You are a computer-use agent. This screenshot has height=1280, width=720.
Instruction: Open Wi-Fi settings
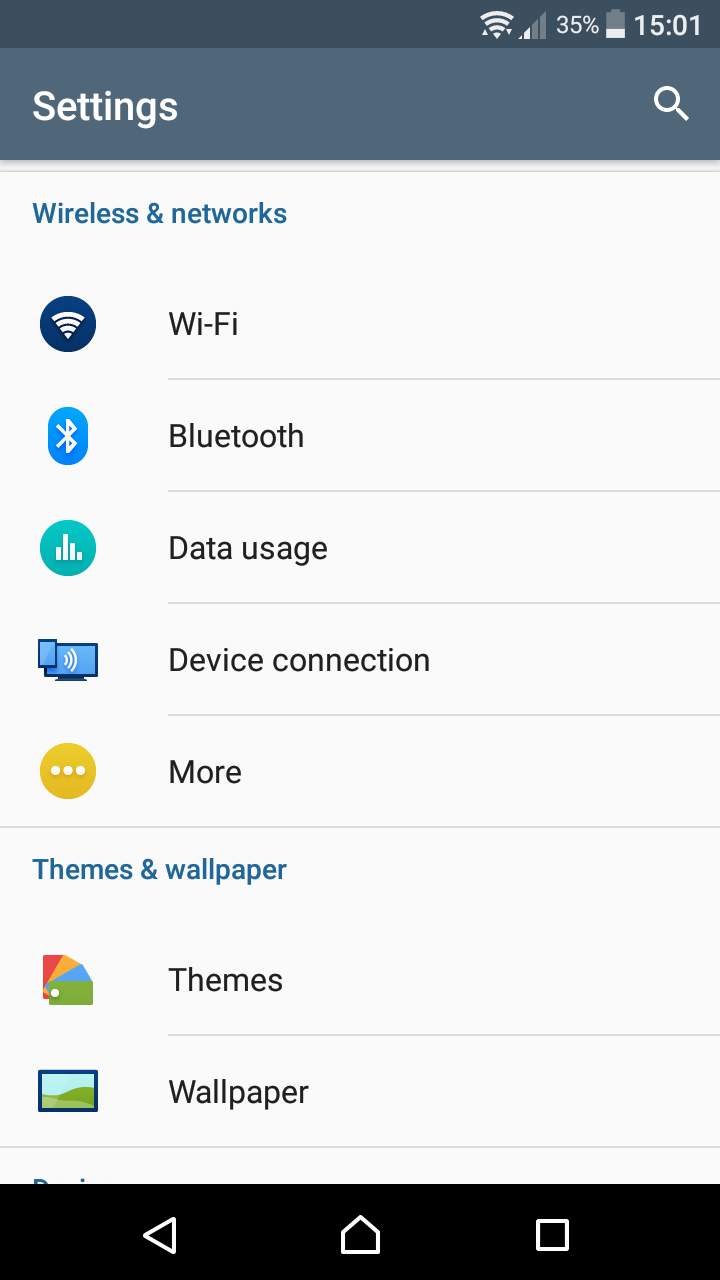click(360, 324)
